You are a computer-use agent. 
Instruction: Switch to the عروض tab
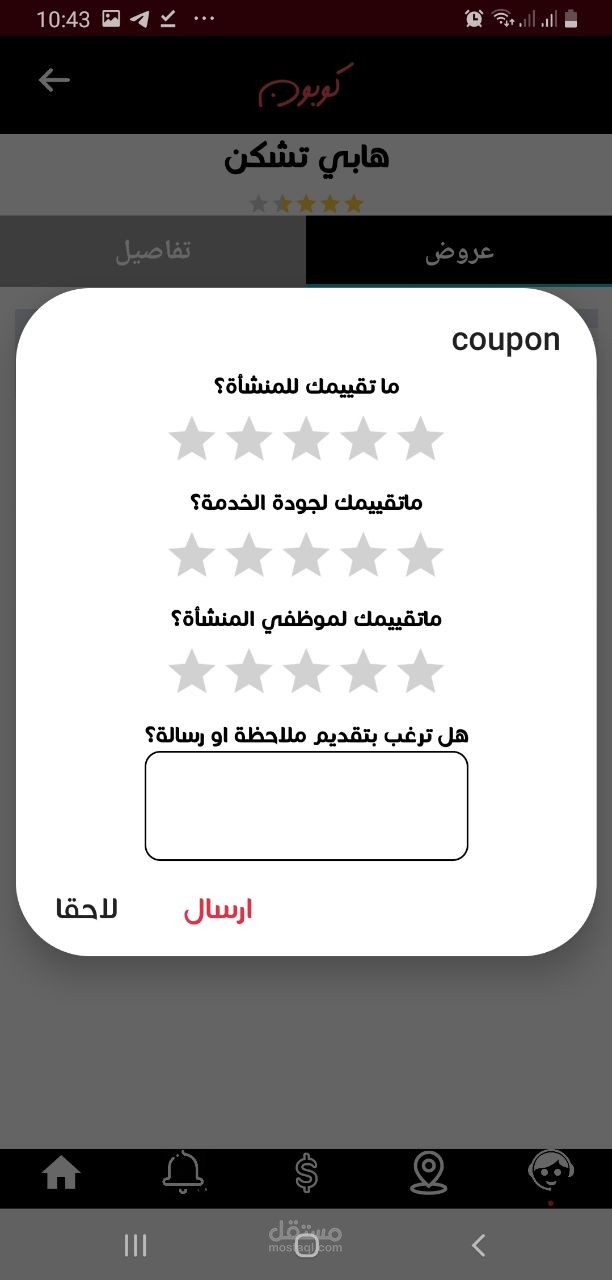coord(459,250)
